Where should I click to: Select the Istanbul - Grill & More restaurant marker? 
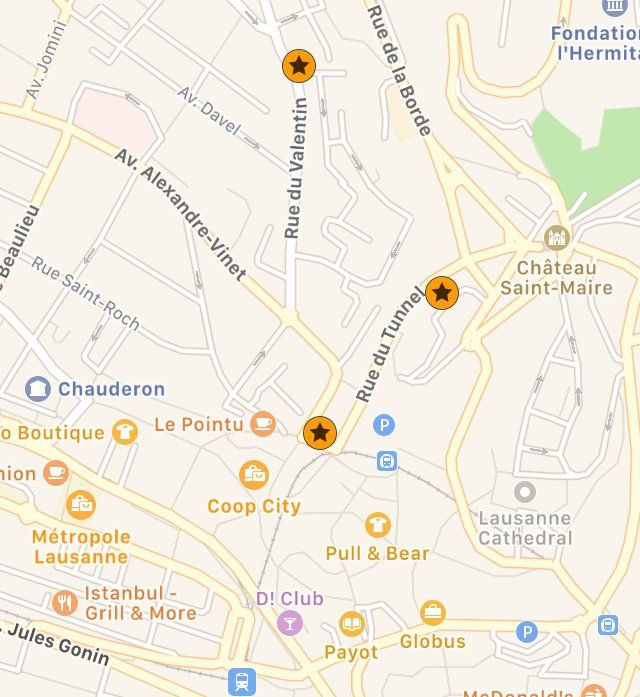coord(66,602)
